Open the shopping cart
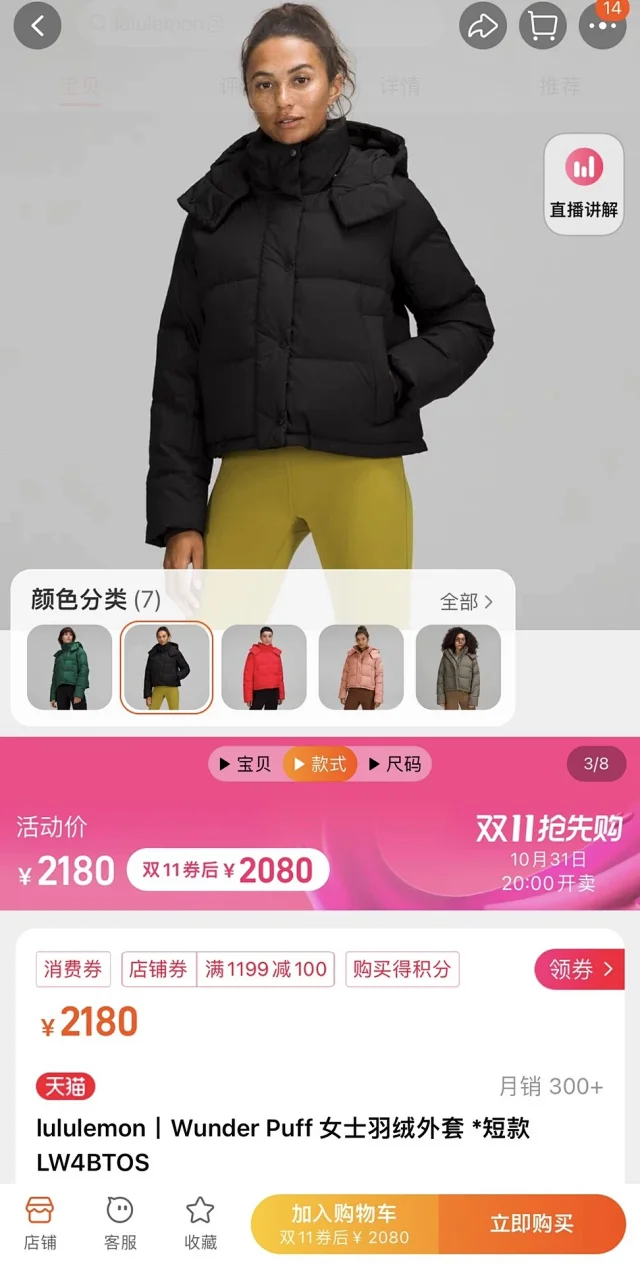640x1264 pixels. (543, 26)
